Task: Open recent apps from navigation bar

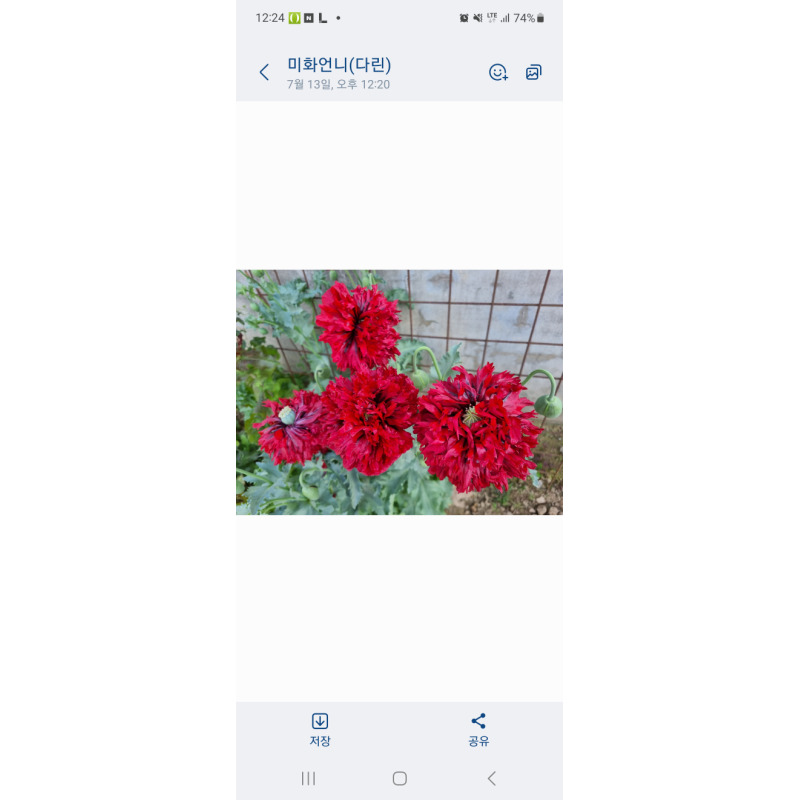Action: click(x=308, y=778)
